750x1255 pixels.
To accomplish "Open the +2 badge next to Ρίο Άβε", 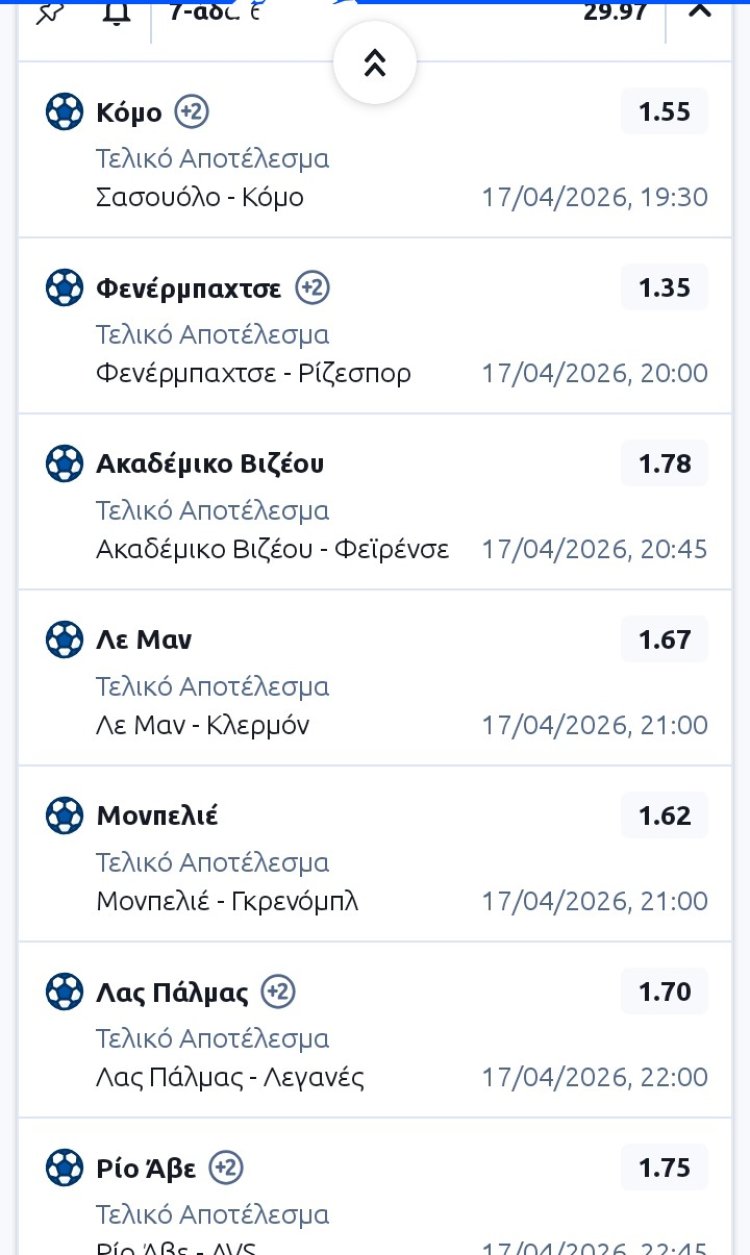I will click(x=226, y=1168).
